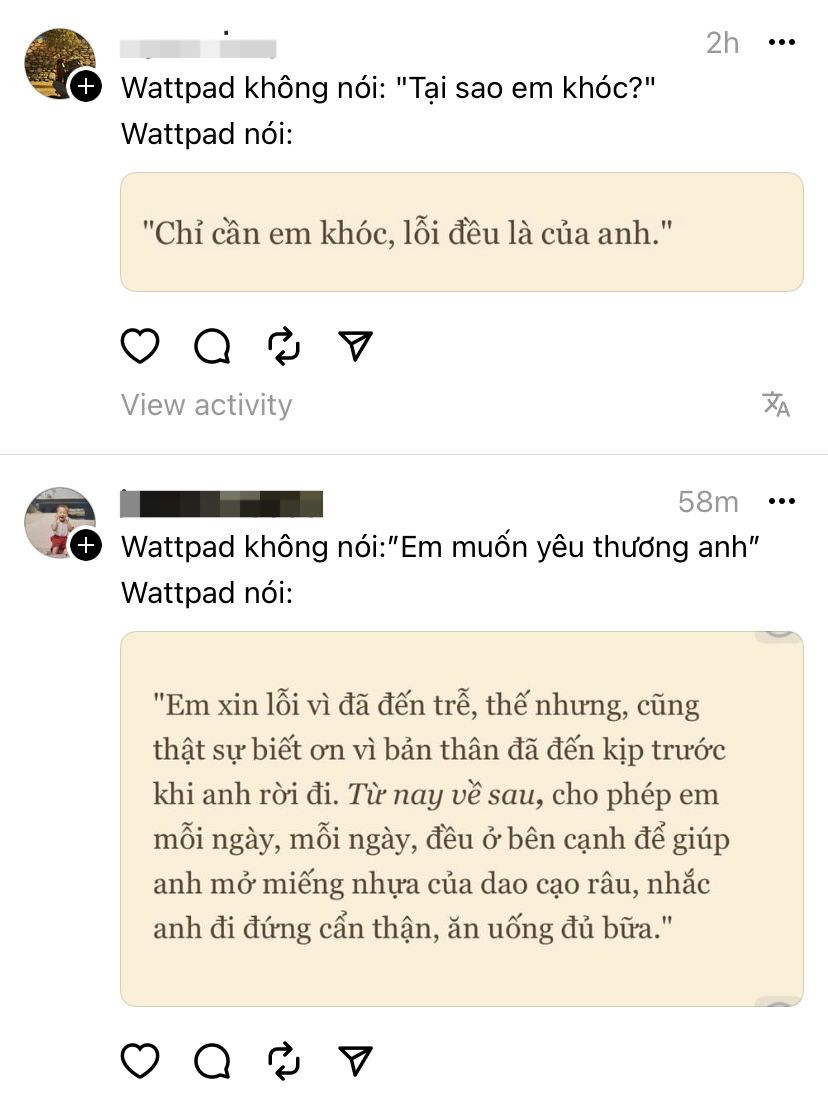Repost the "Tại sao em khóc" thread
Viewport: 828px width, 1098px height.
[283, 346]
